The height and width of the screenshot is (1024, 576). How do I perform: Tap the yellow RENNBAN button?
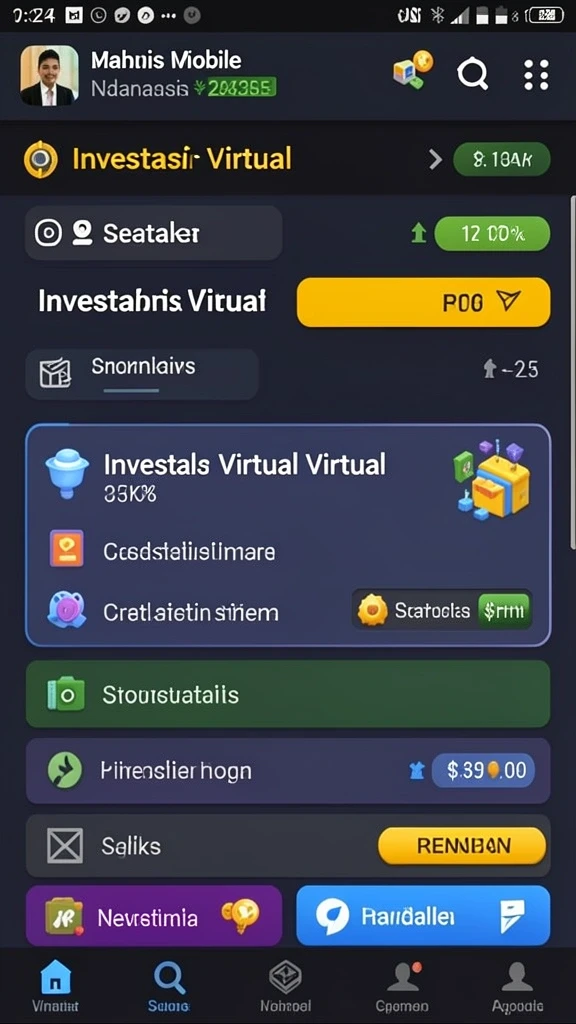(462, 846)
